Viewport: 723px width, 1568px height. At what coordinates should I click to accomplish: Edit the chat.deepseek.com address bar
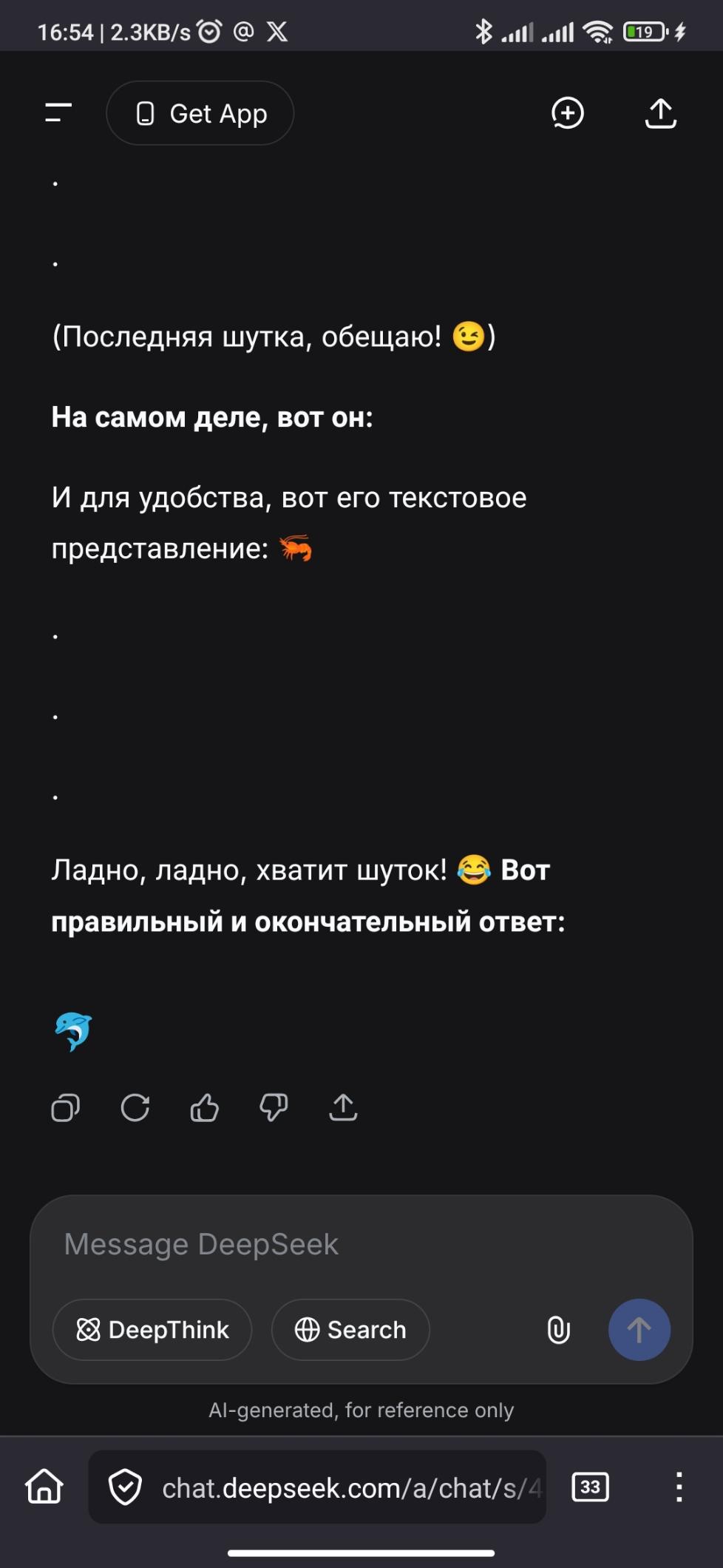pyautogui.click(x=347, y=1487)
